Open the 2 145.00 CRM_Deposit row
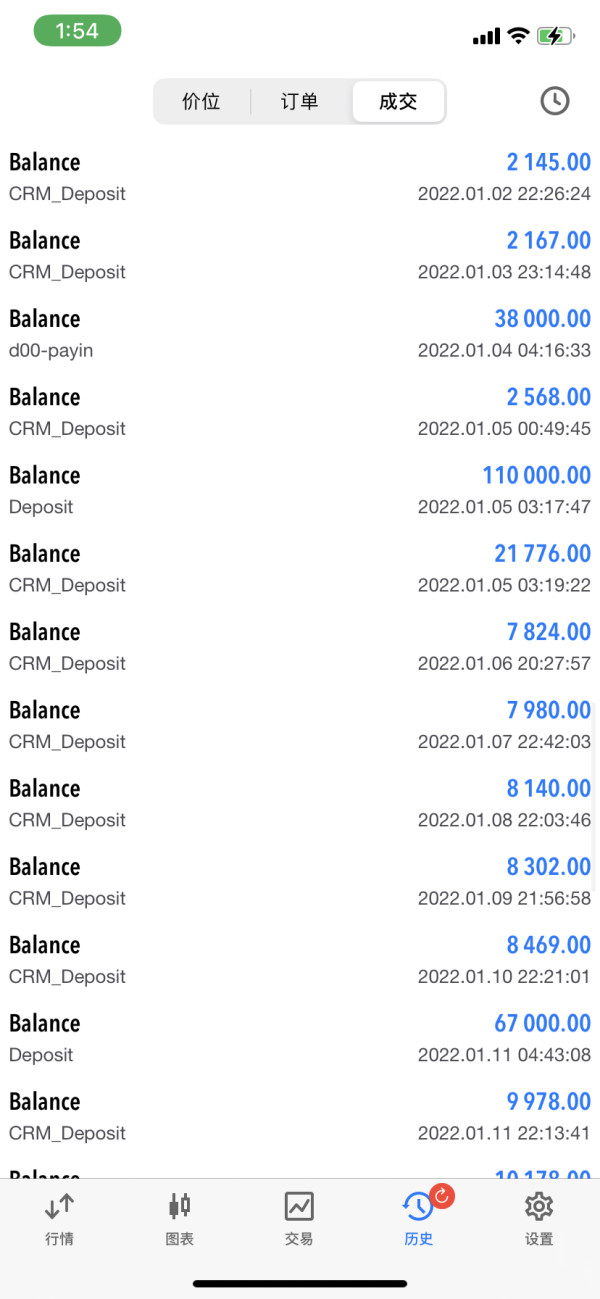This screenshot has height=1299, width=600. [x=300, y=177]
